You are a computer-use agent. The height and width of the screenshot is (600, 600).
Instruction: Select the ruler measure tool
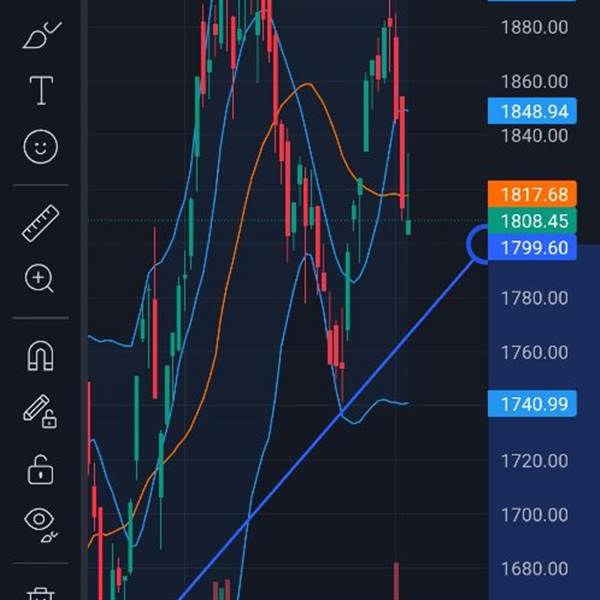click(40, 223)
